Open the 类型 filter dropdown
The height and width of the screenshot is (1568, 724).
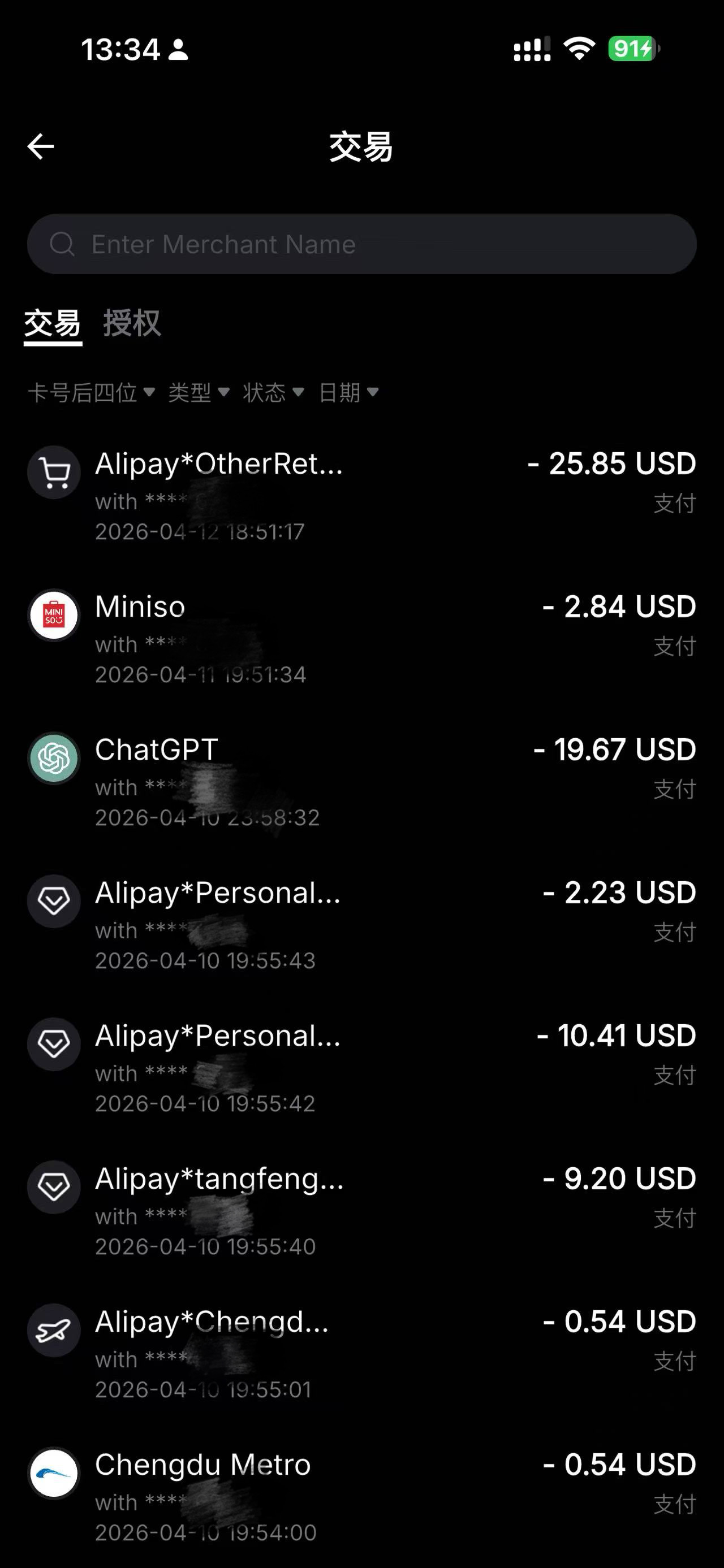[199, 393]
